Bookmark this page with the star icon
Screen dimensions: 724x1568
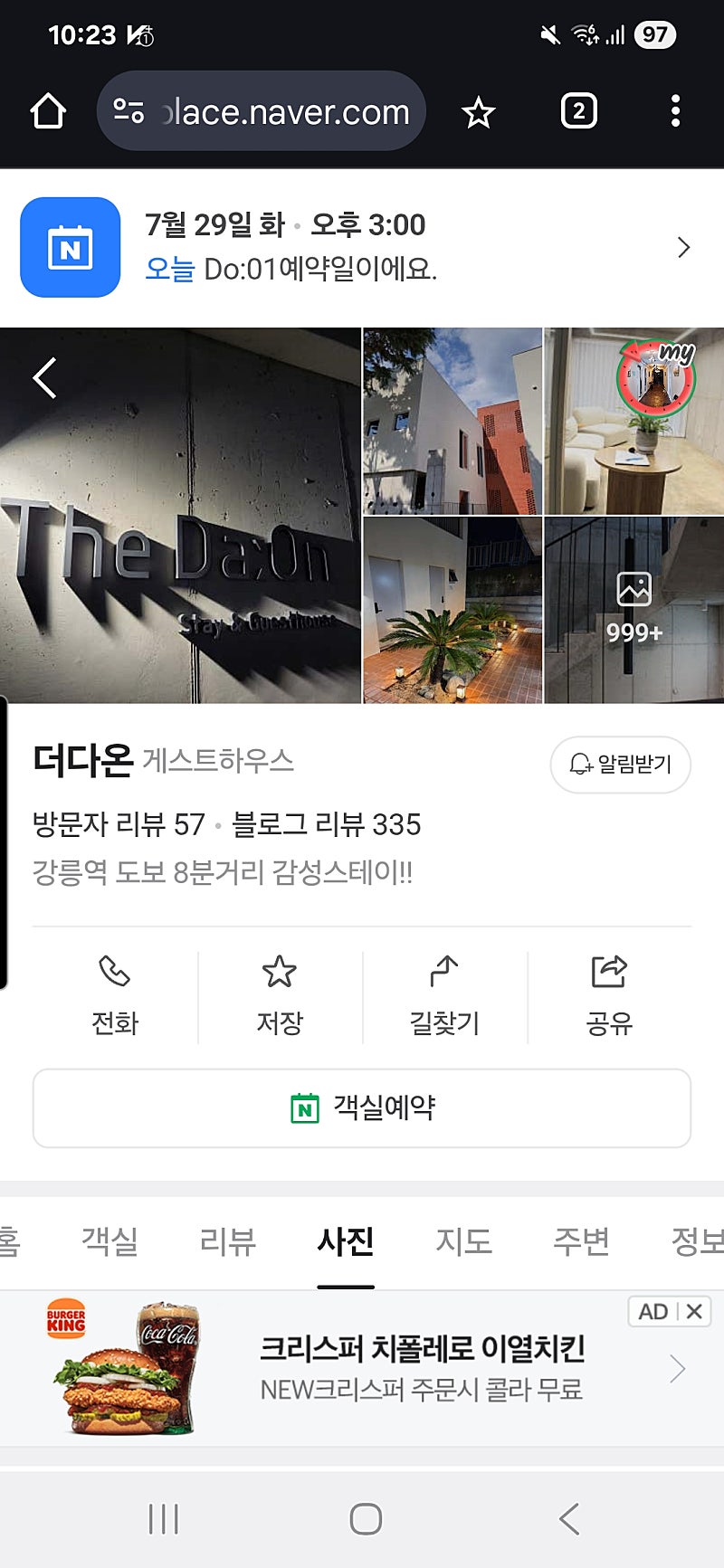point(478,113)
